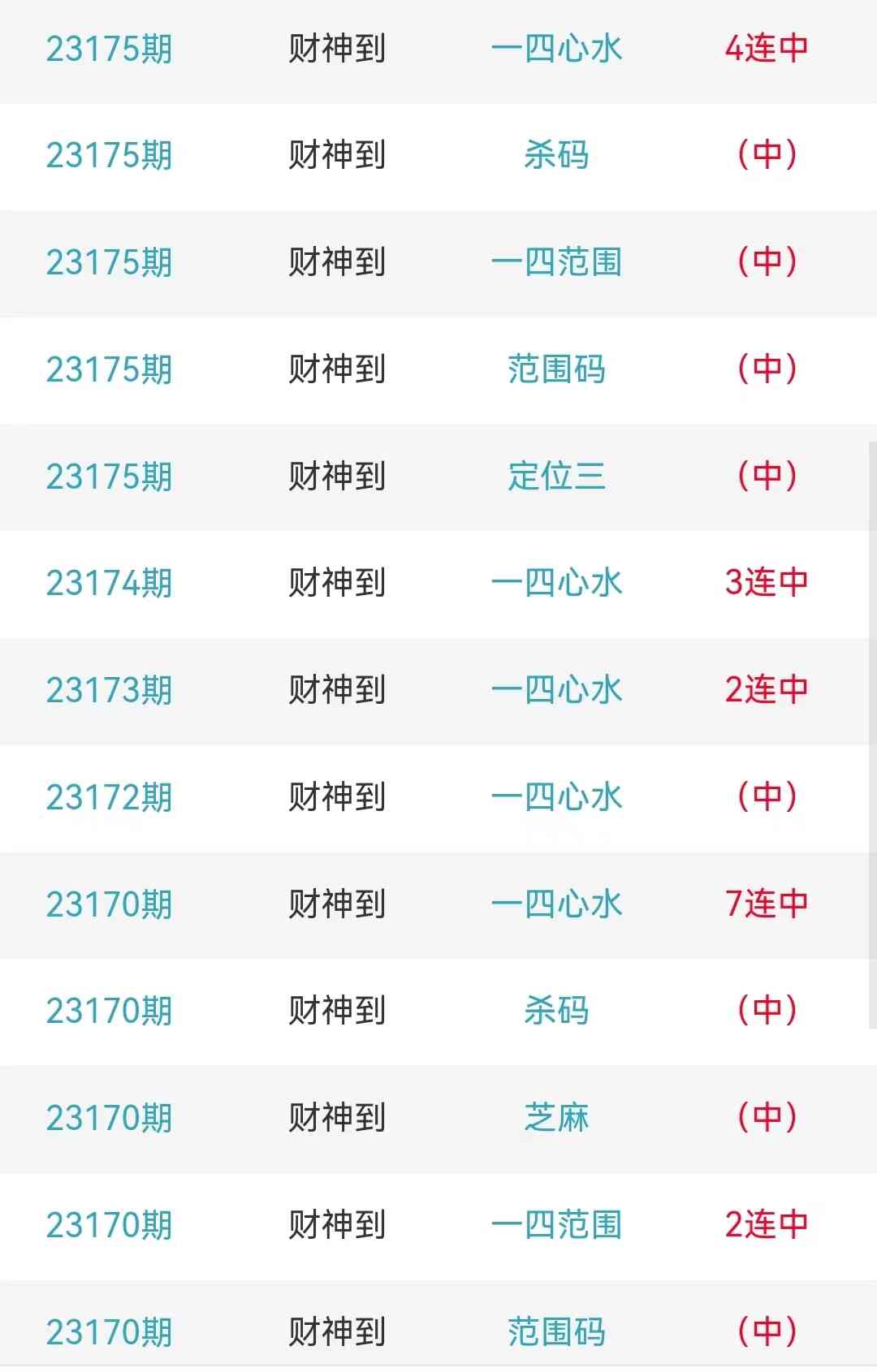Image resolution: width=877 pixels, height=1372 pixels.
Task: Select the 23175期 一四范围 record
Action: point(556,262)
